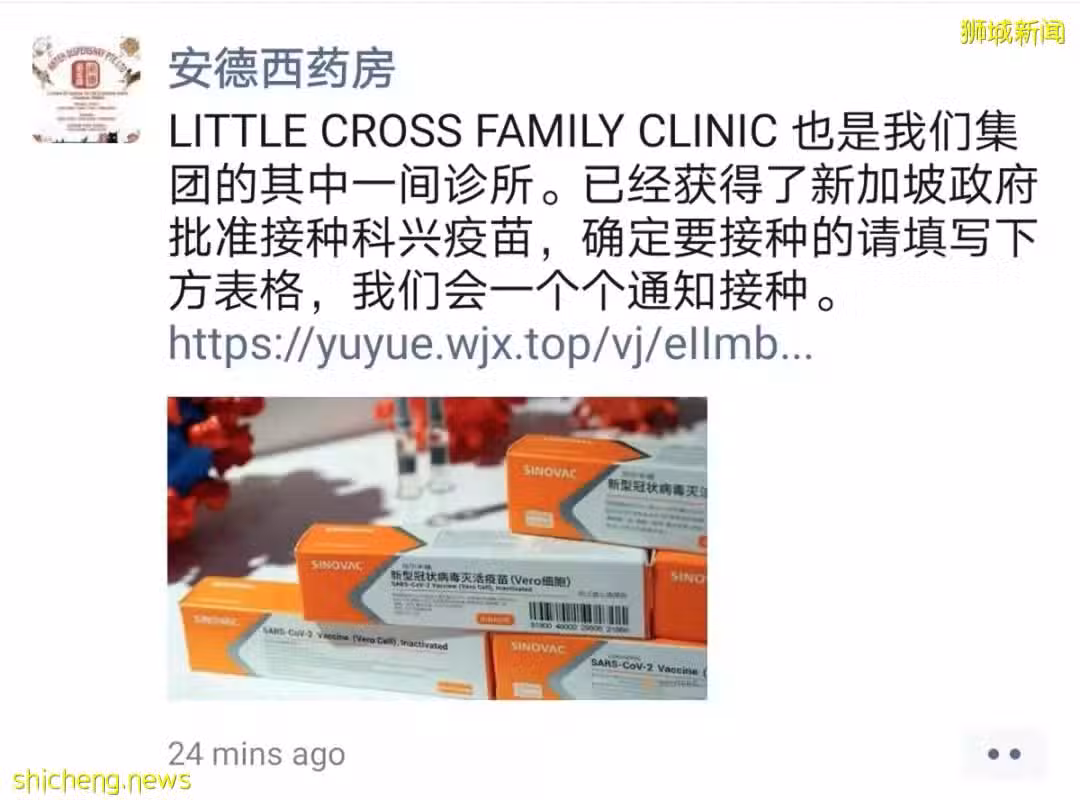
Task: Open the two-dot like/comment menu
Action: pos(1004,754)
